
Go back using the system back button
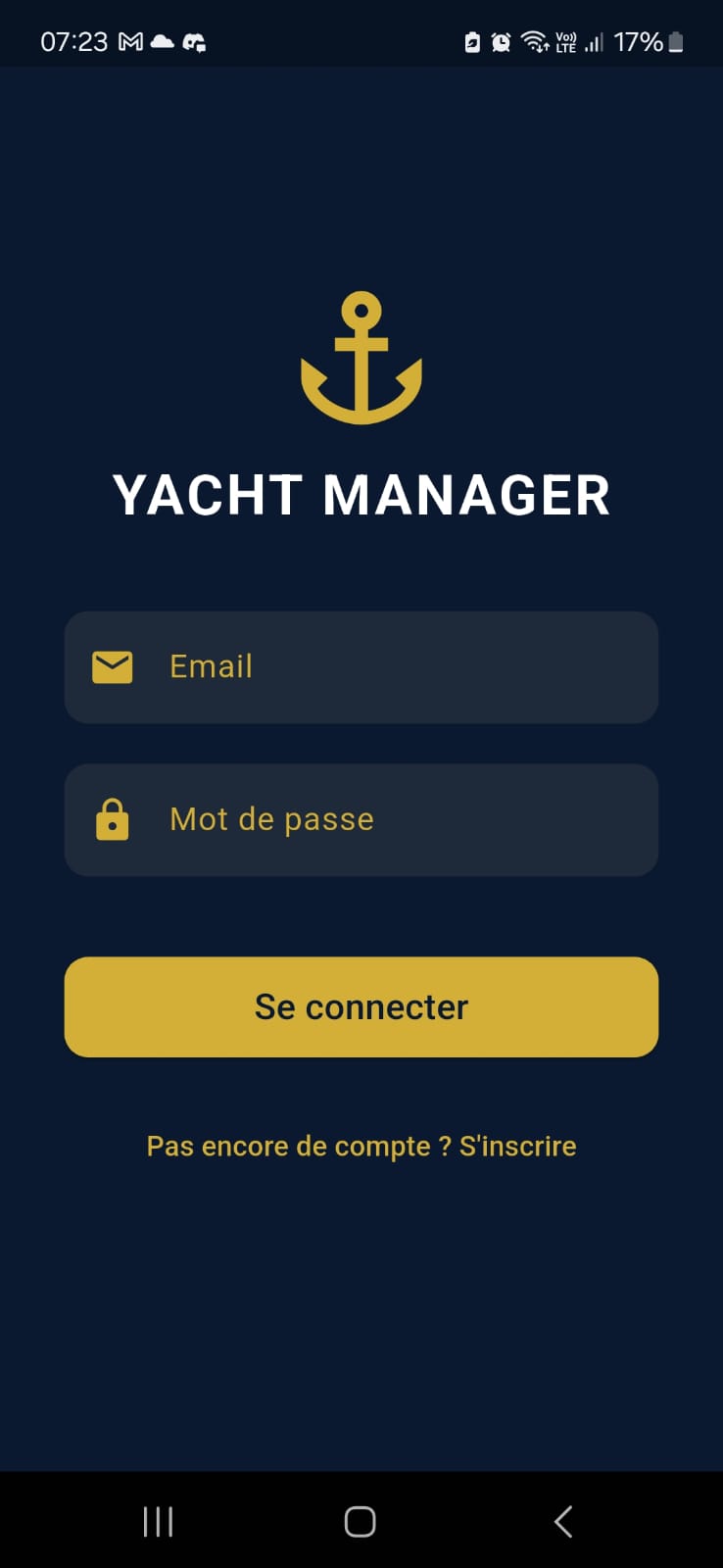563,1521
